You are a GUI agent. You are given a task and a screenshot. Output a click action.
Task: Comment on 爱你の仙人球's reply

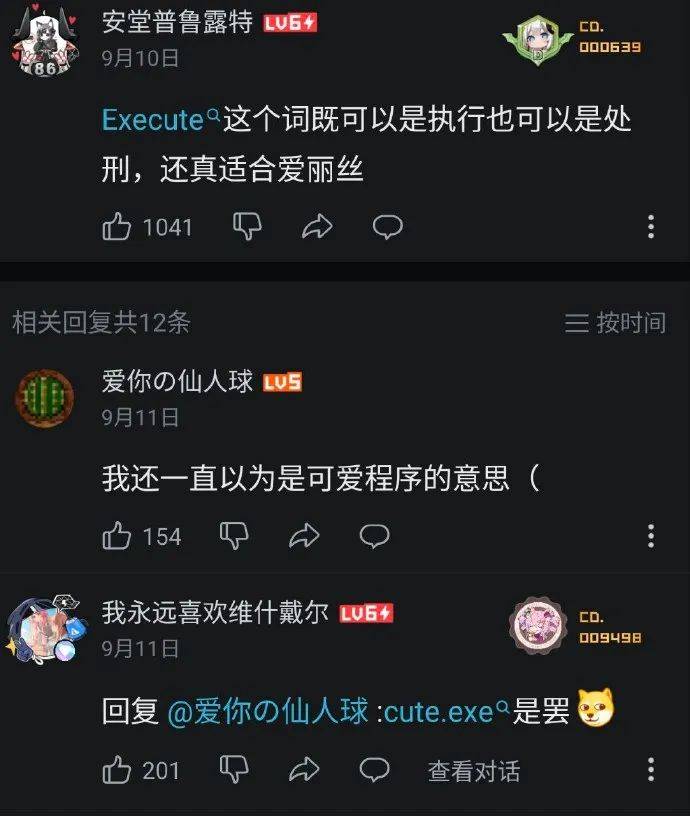(374, 536)
